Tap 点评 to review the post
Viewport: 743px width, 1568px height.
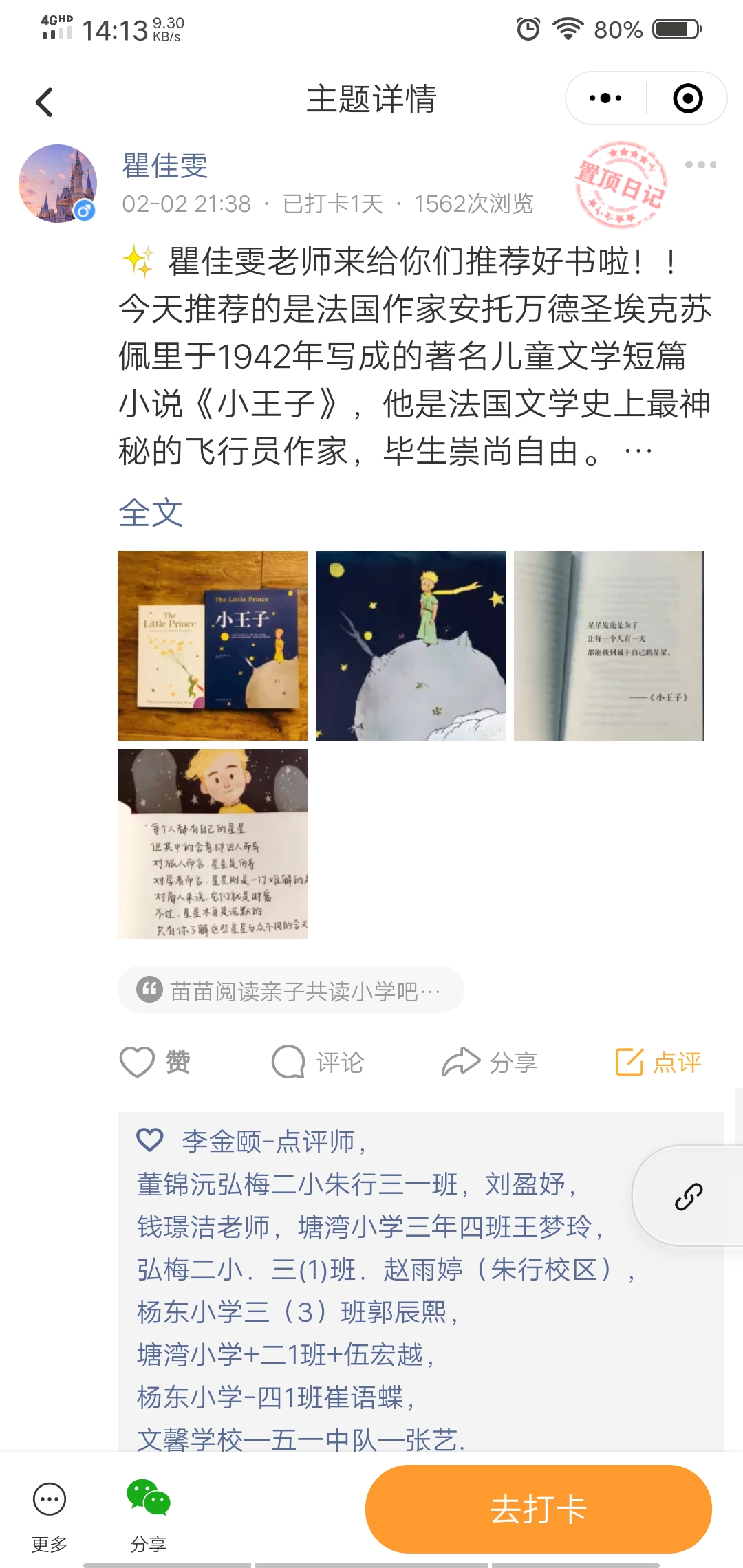click(658, 1063)
